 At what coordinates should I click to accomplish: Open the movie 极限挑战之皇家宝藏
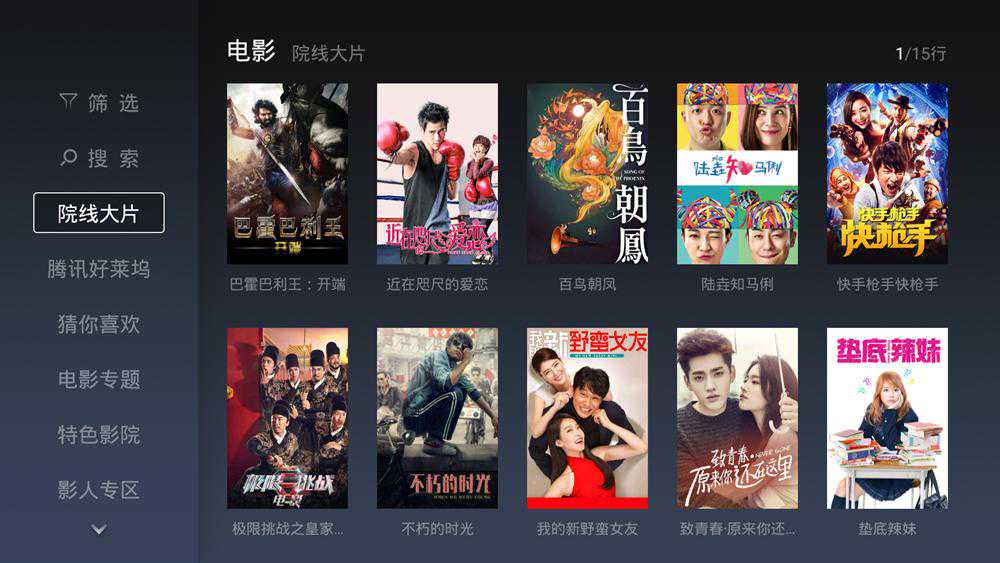(287, 418)
